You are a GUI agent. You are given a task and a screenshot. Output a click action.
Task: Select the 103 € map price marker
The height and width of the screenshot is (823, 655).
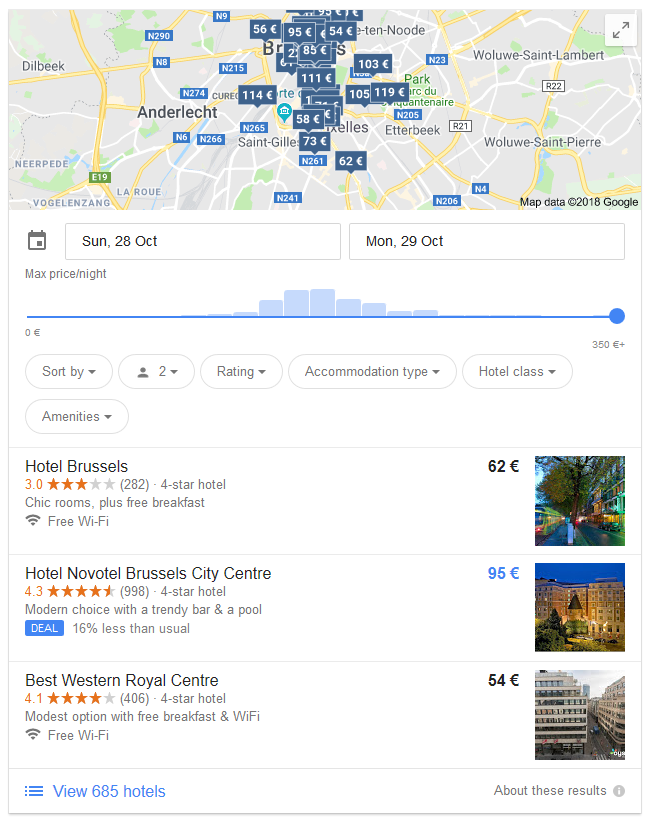click(x=373, y=64)
